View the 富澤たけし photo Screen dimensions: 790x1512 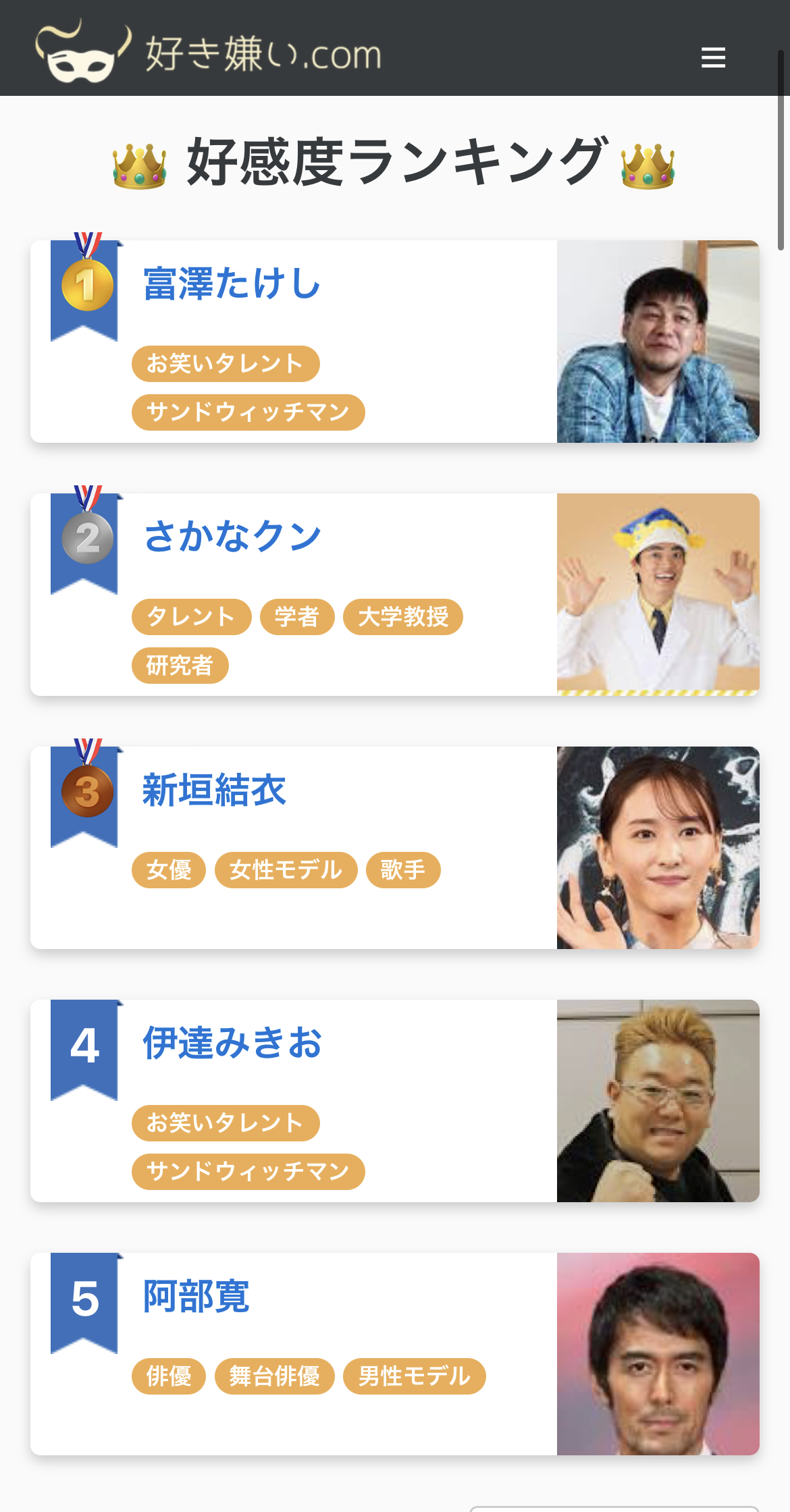tap(658, 342)
